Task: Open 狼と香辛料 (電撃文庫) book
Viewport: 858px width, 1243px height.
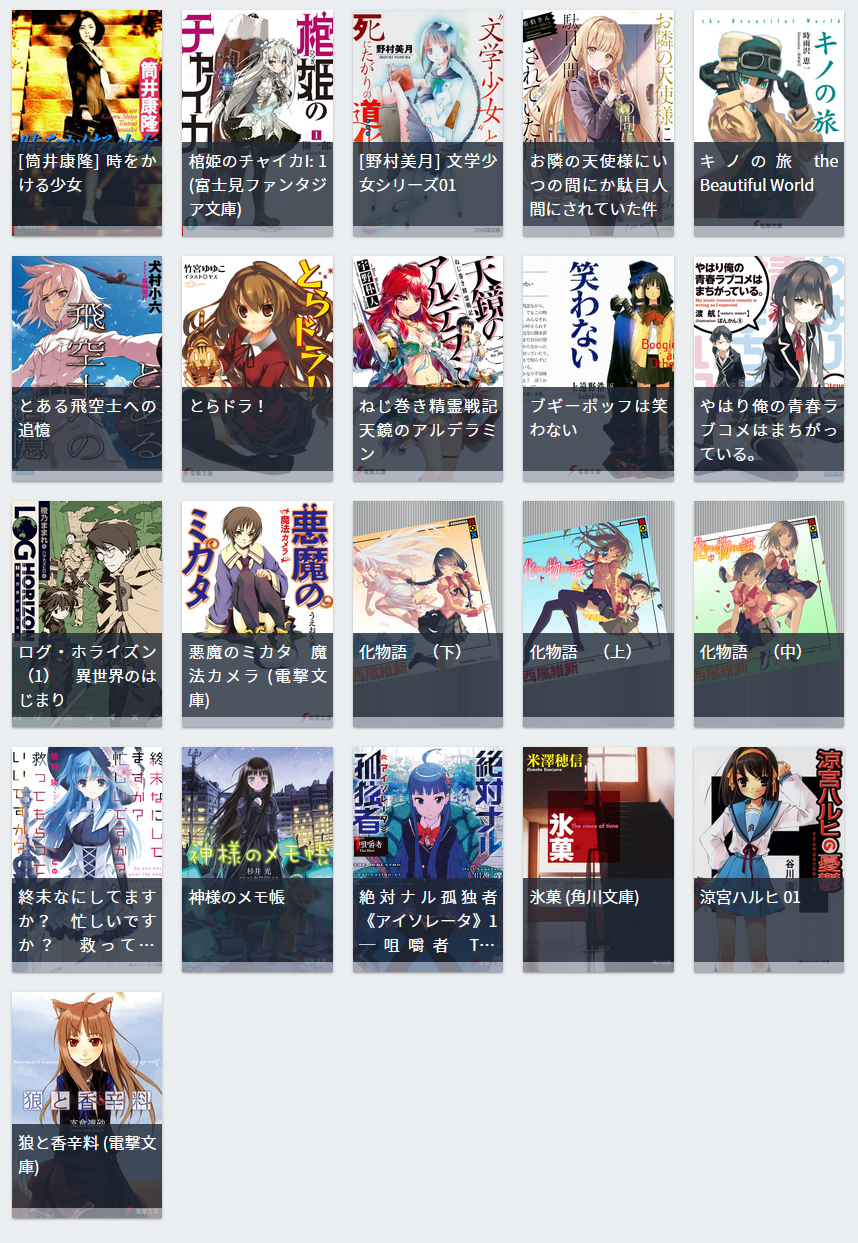Action: click(87, 1104)
